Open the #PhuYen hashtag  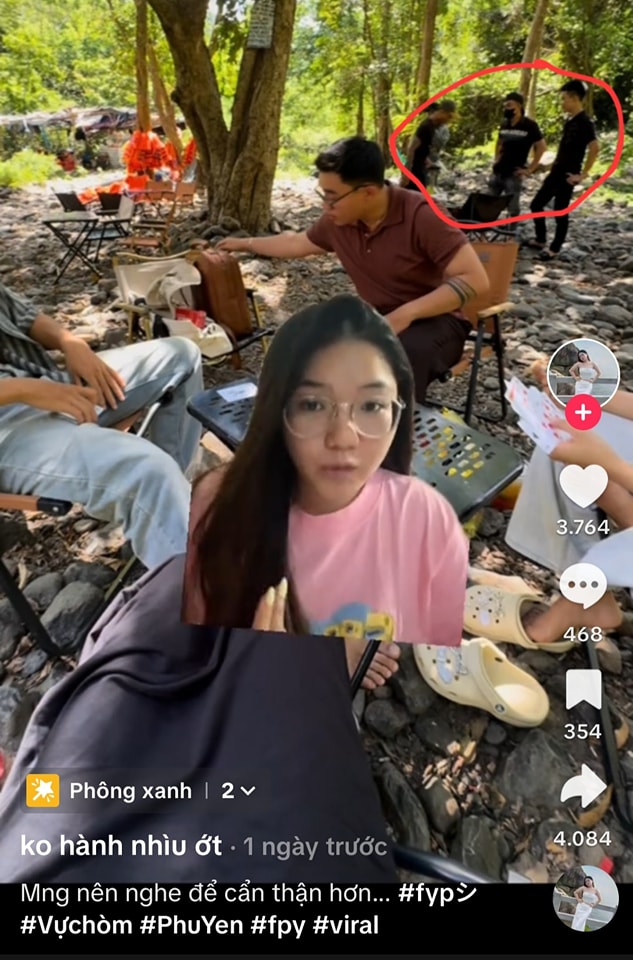(x=191, y=925)
